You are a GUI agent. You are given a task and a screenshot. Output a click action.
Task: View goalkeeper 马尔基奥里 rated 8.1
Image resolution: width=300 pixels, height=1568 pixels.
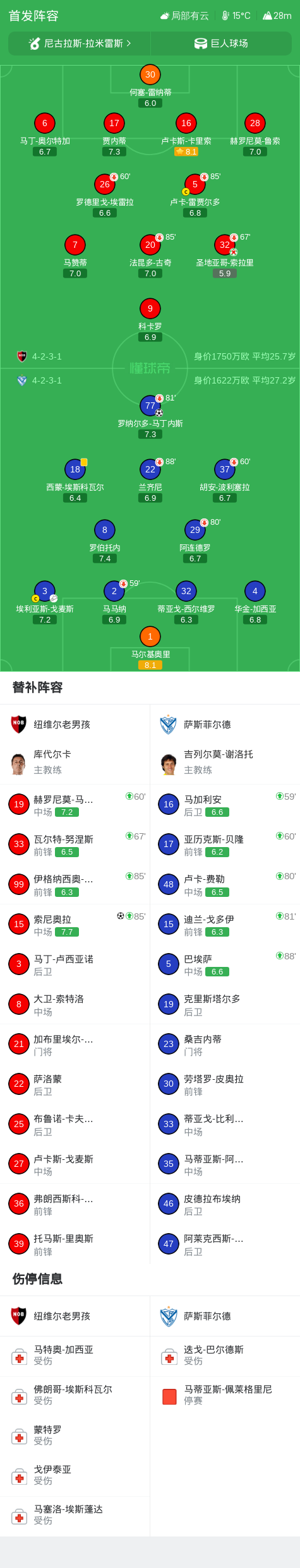(150, 648)
